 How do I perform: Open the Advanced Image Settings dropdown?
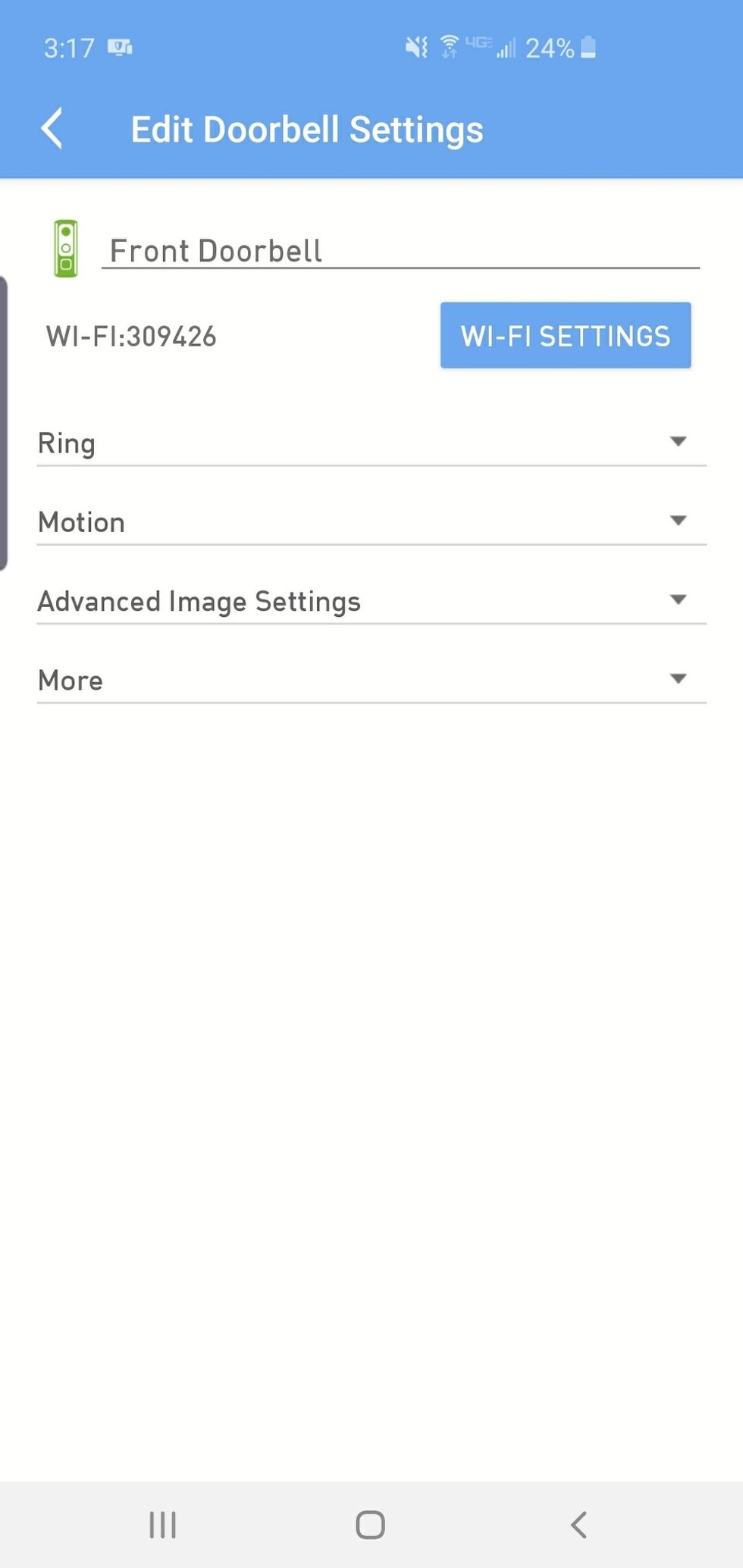371,601
